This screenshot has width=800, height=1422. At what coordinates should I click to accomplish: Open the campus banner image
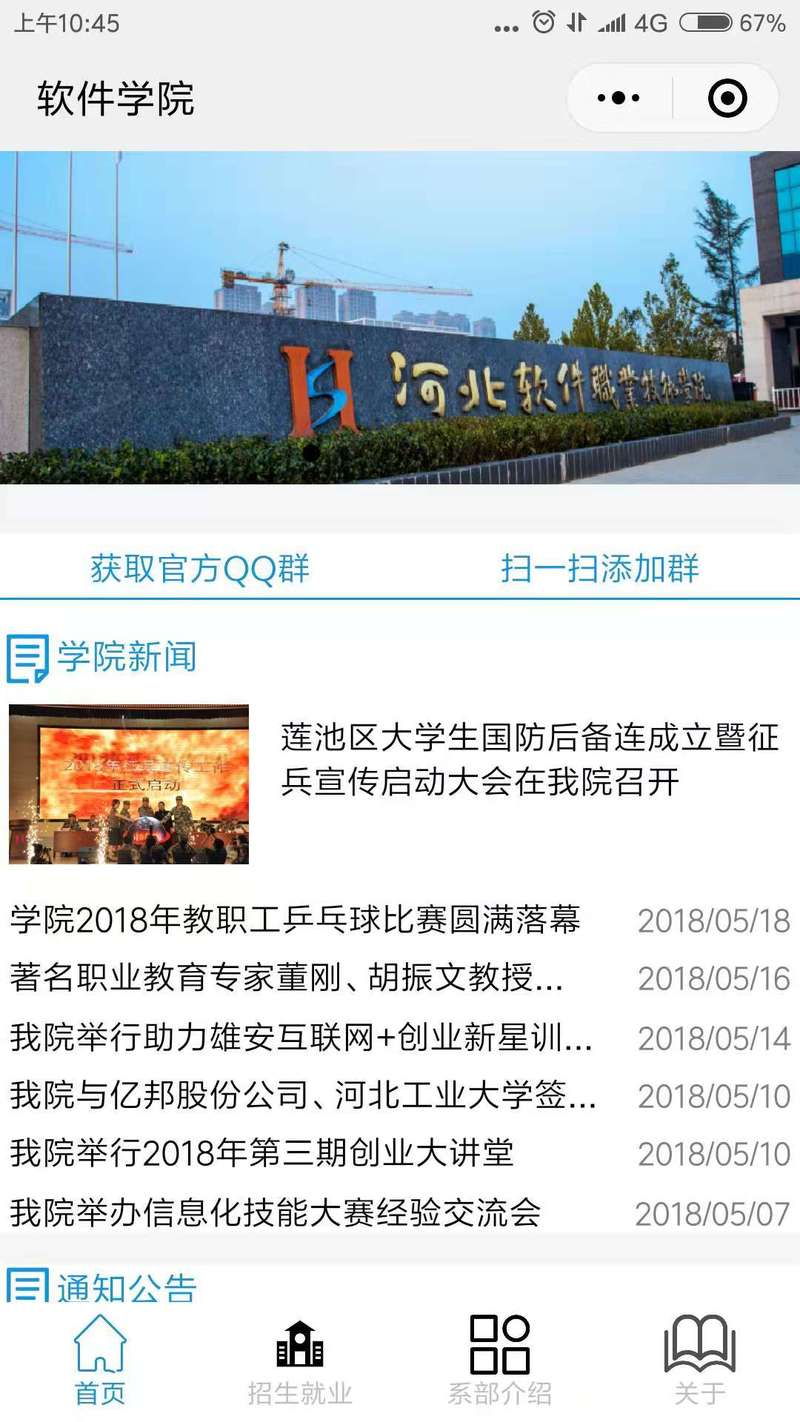(x=400, y=318)
